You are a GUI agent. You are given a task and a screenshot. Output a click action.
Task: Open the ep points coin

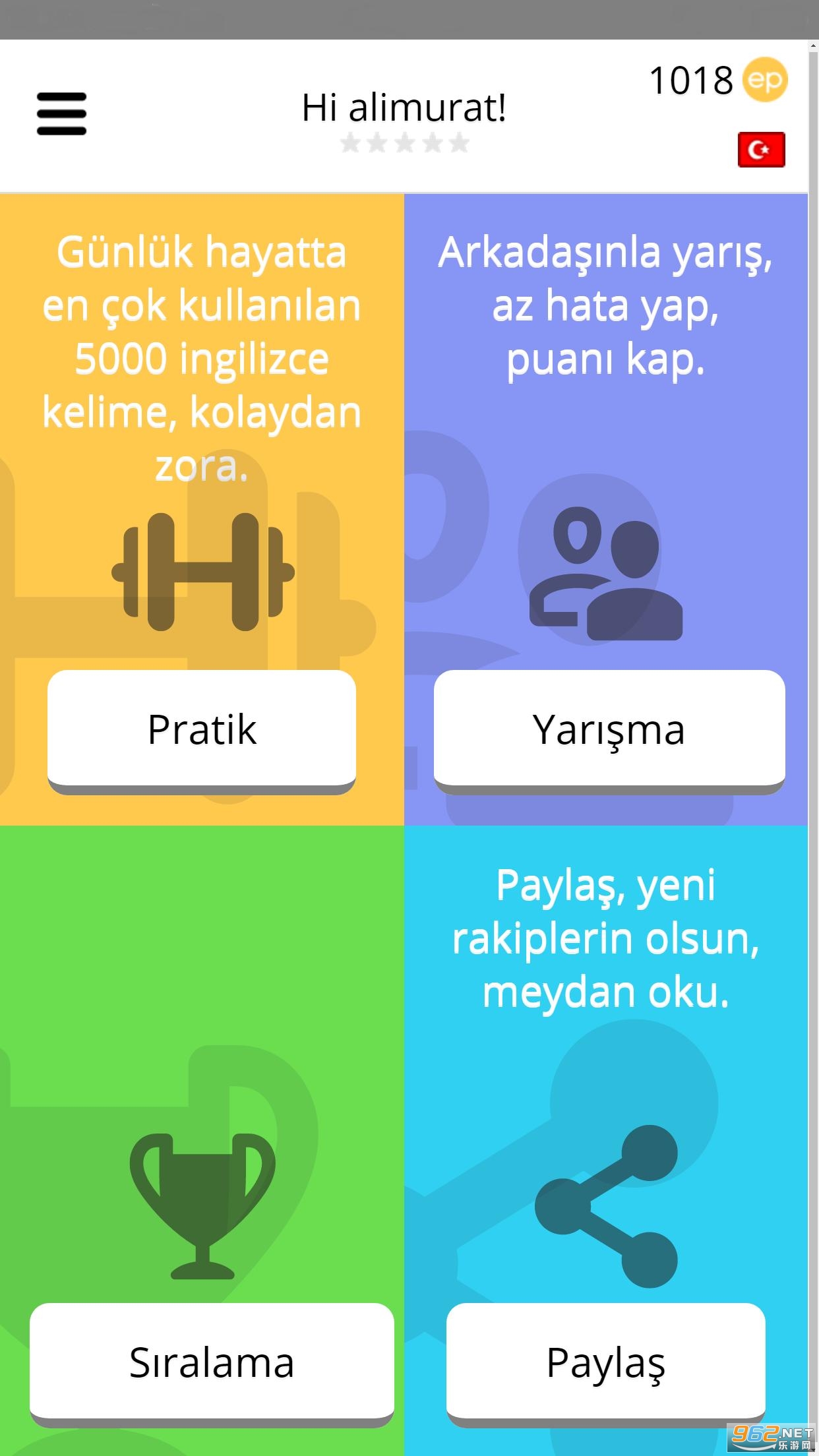pyautogui.click(x=764, y=80)
